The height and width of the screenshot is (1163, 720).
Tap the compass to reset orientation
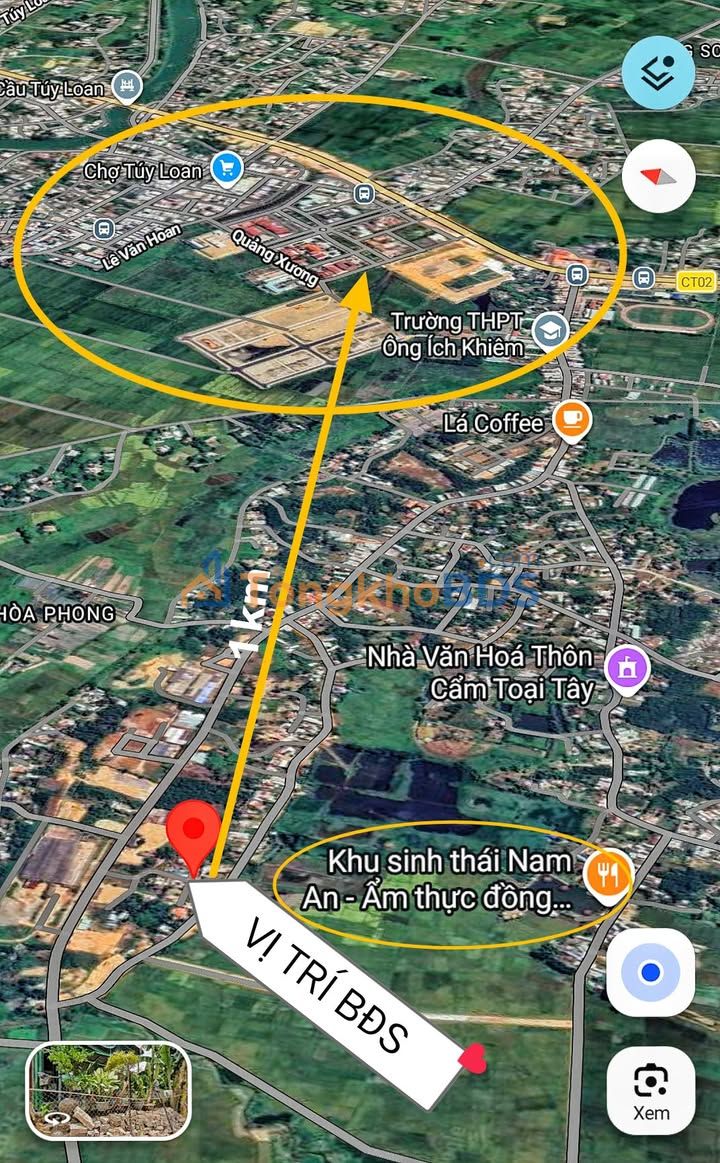[x=658, y=176]
